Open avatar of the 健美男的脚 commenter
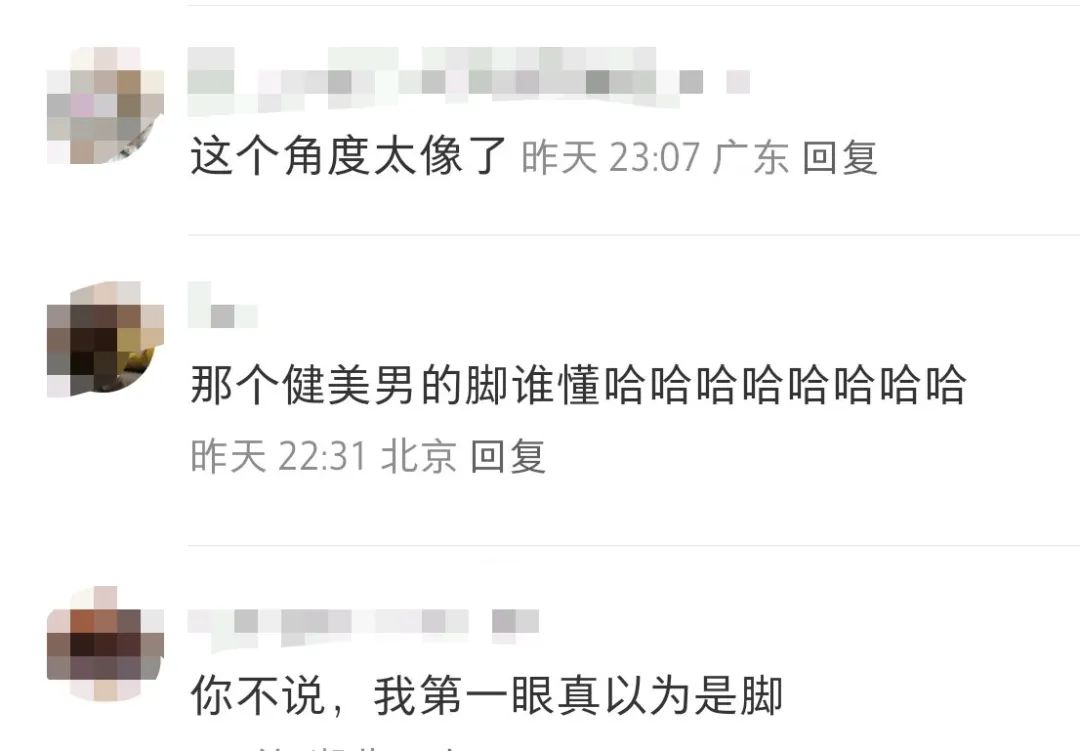 (105, 338)
